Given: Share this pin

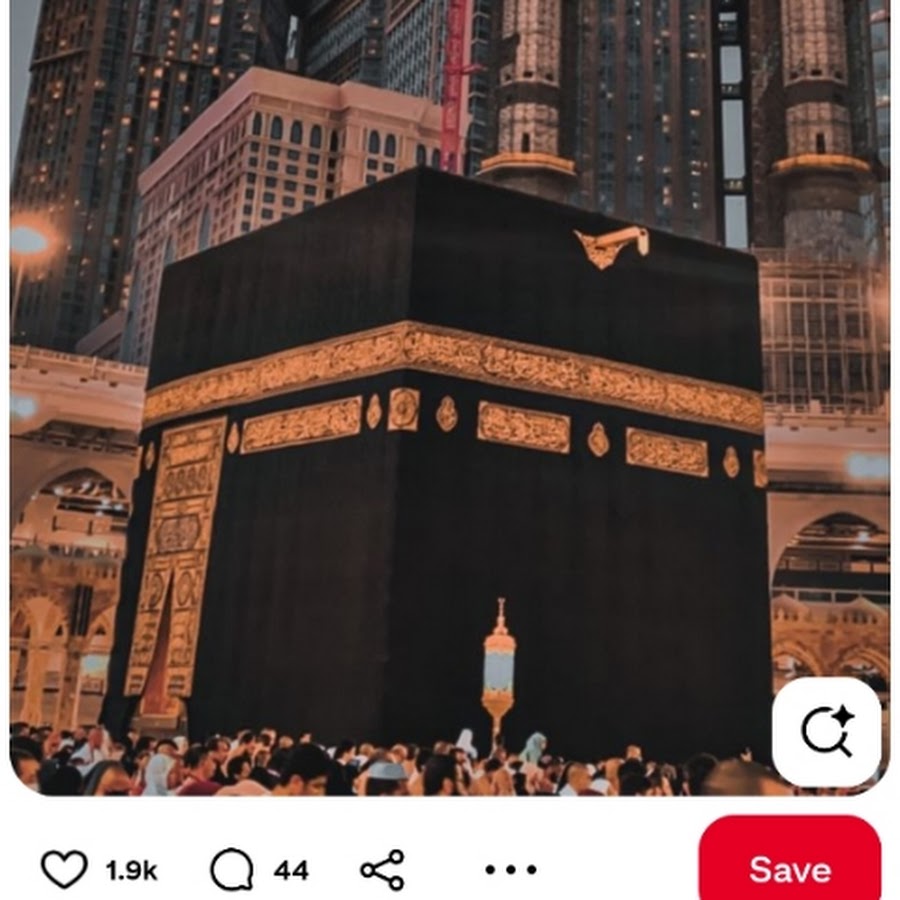Looking at the screenshot, I should [x=382, y=869].
